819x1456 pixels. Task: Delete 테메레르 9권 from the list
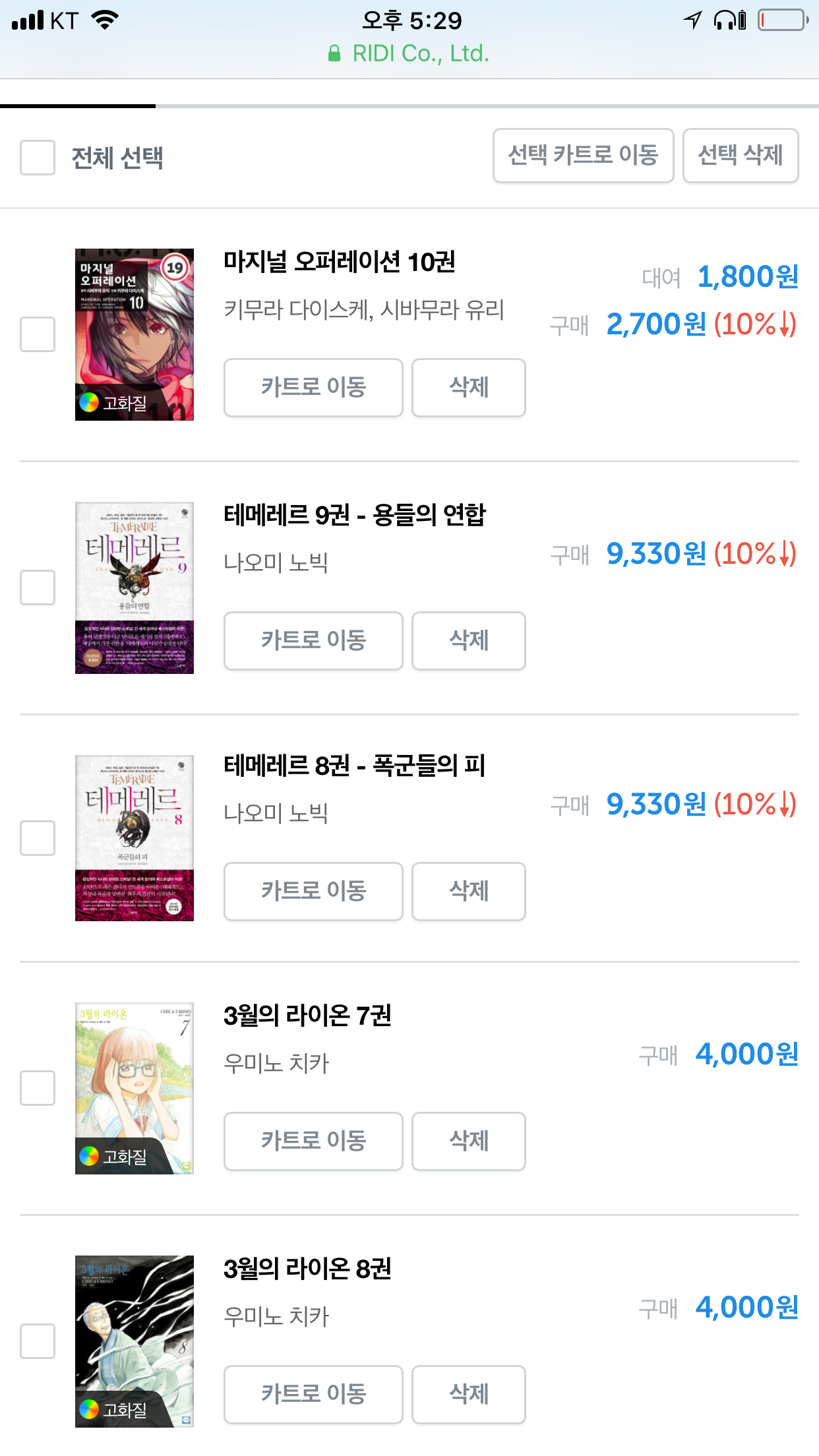(468, 641)
